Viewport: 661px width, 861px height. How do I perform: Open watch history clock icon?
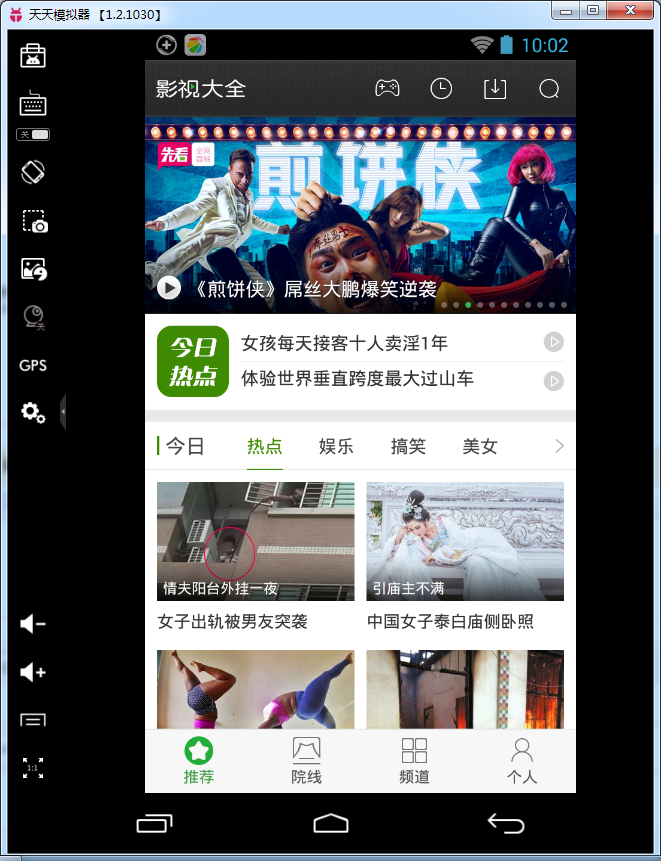click(441, 89)
